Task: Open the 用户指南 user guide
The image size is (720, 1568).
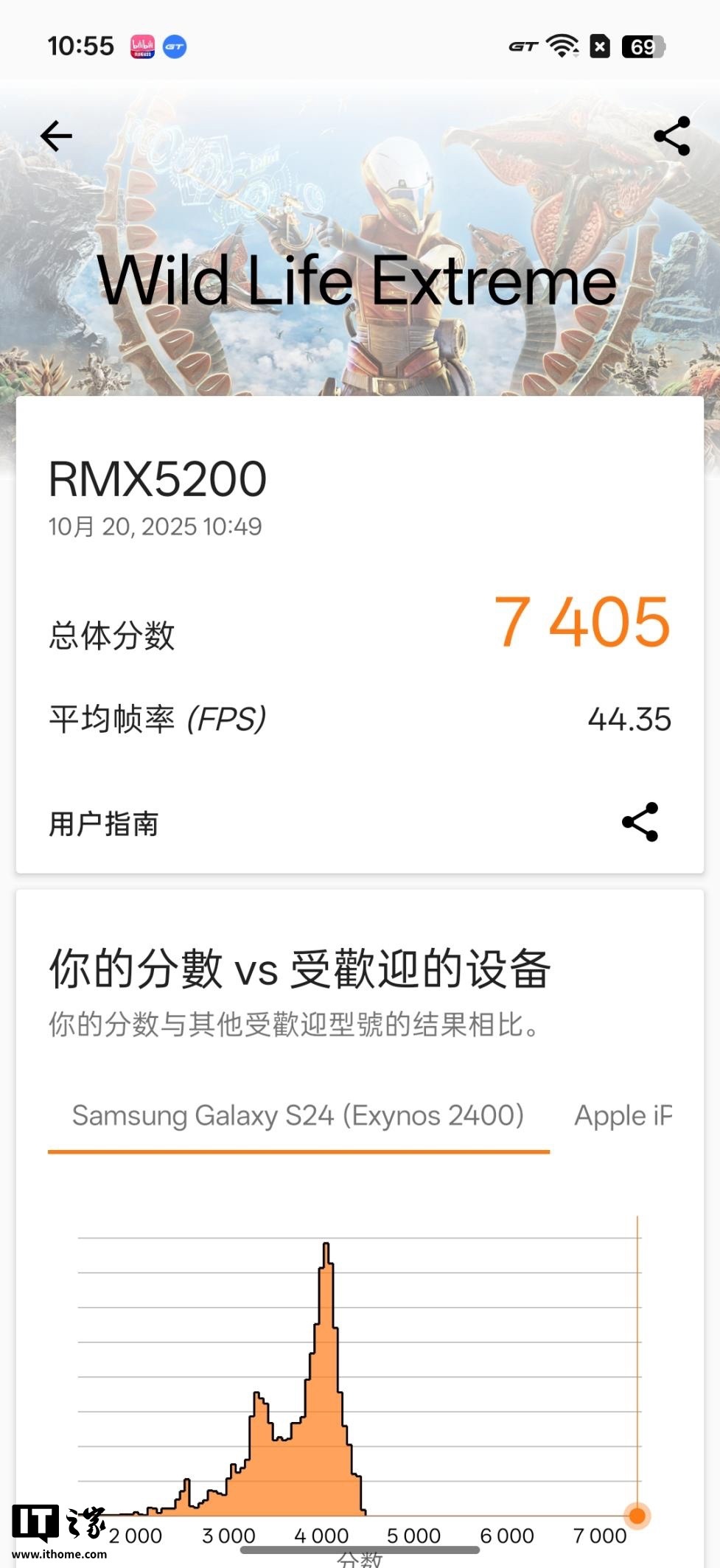Action: [x=104, y=823]
